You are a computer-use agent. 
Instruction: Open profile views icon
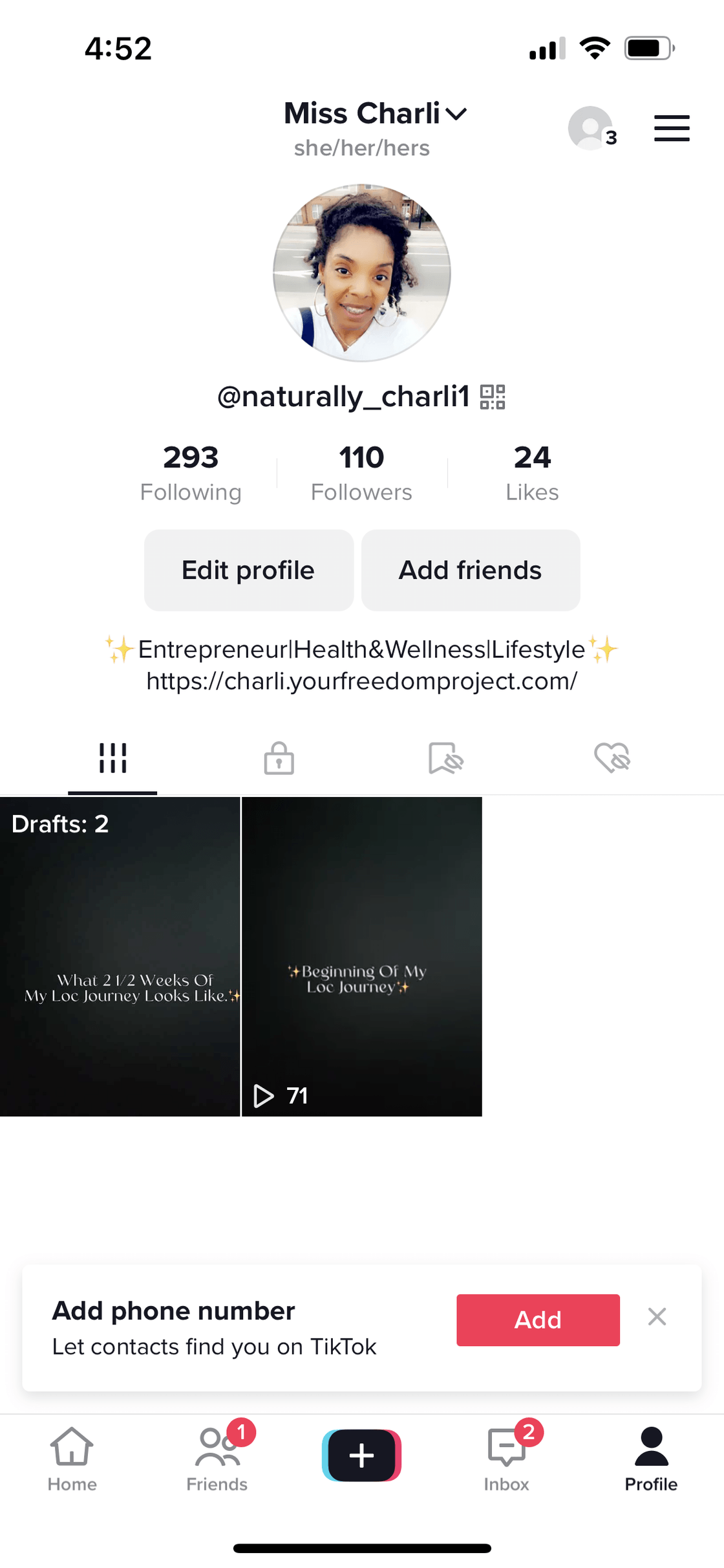(591, 128)
